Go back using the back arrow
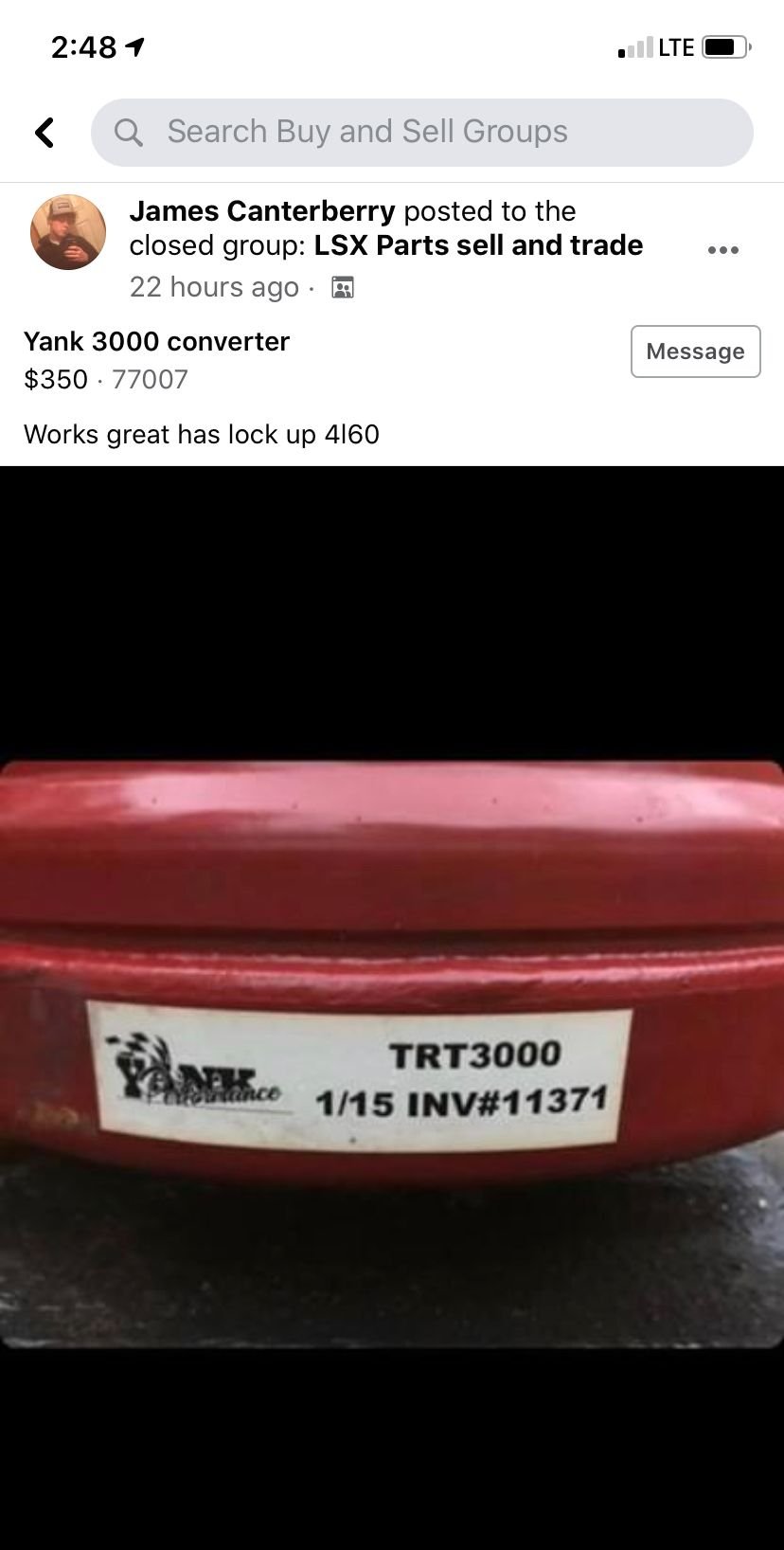Image resolution: width=784 pixels, height=1550 pixels. click(45, 133)
